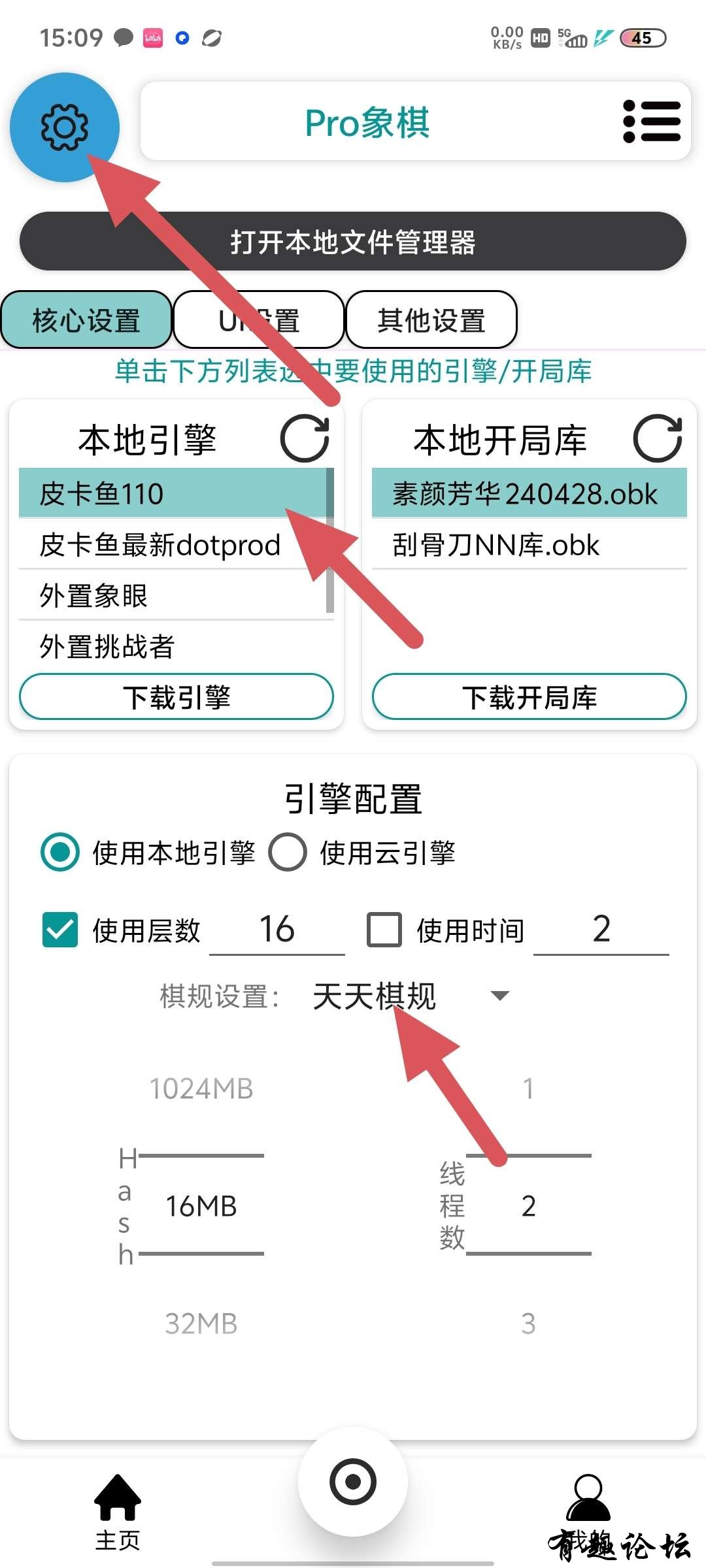Tap the center circular floating button

353,1481
